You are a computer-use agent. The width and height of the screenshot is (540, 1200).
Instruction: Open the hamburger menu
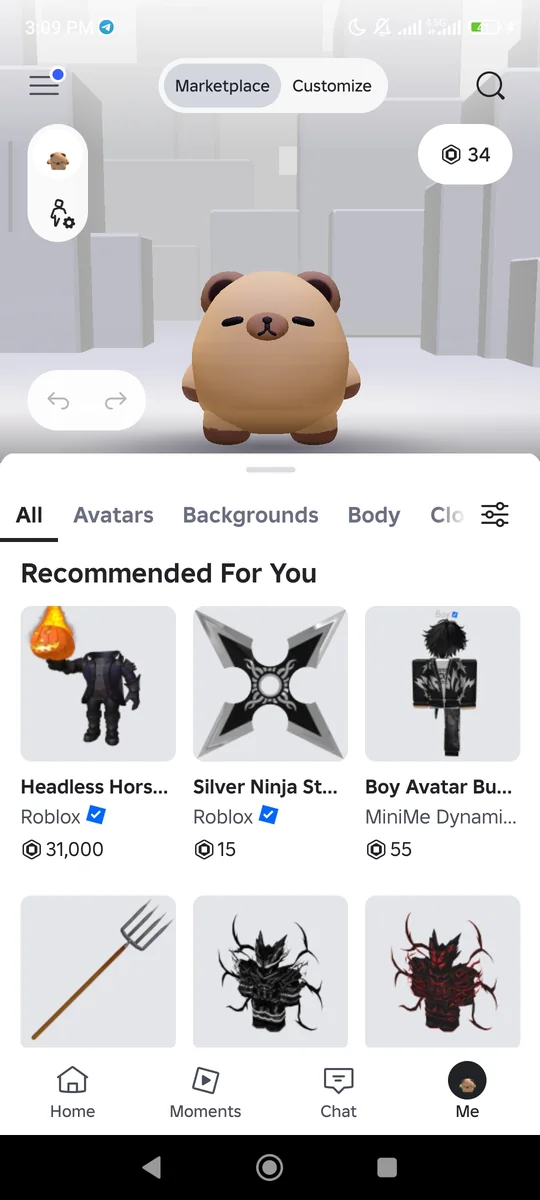click(44, 86)
